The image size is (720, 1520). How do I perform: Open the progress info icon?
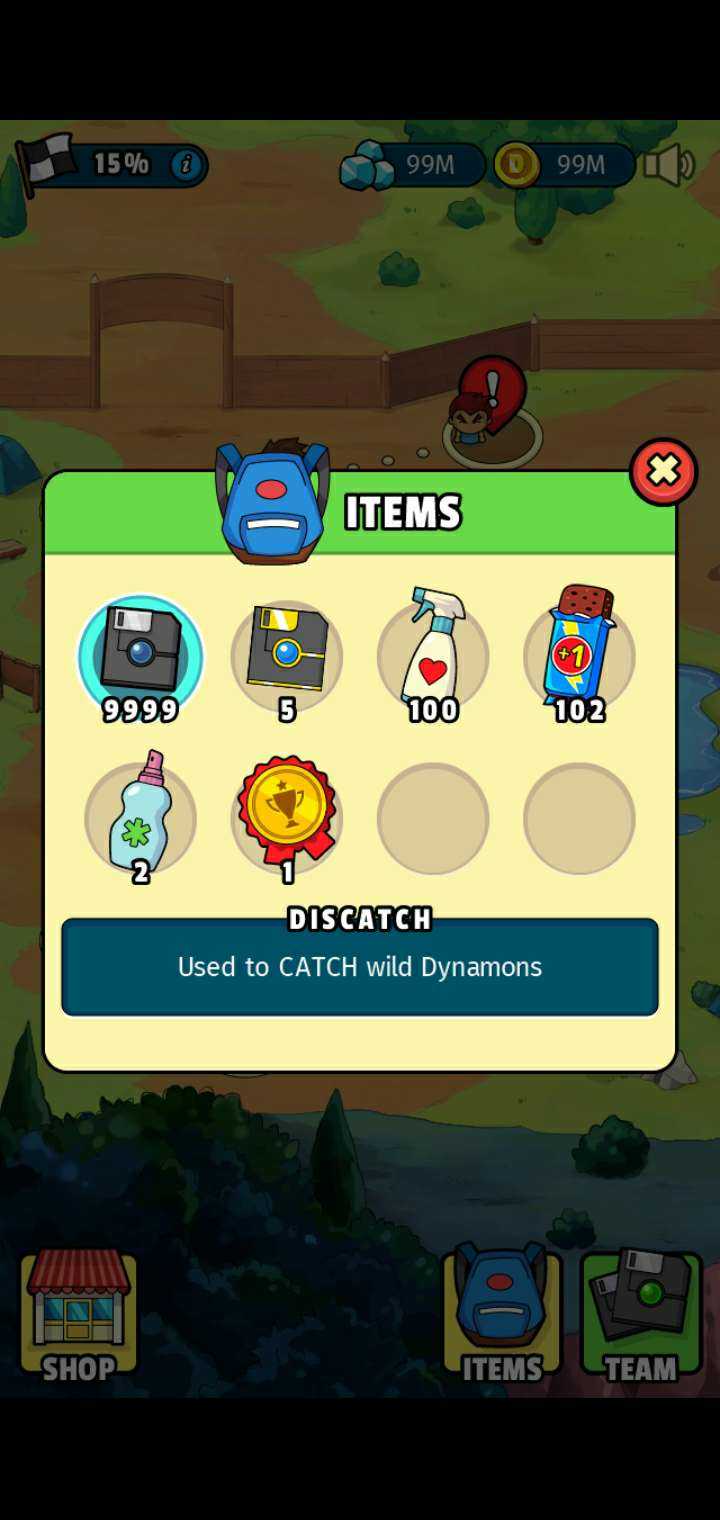185,164
